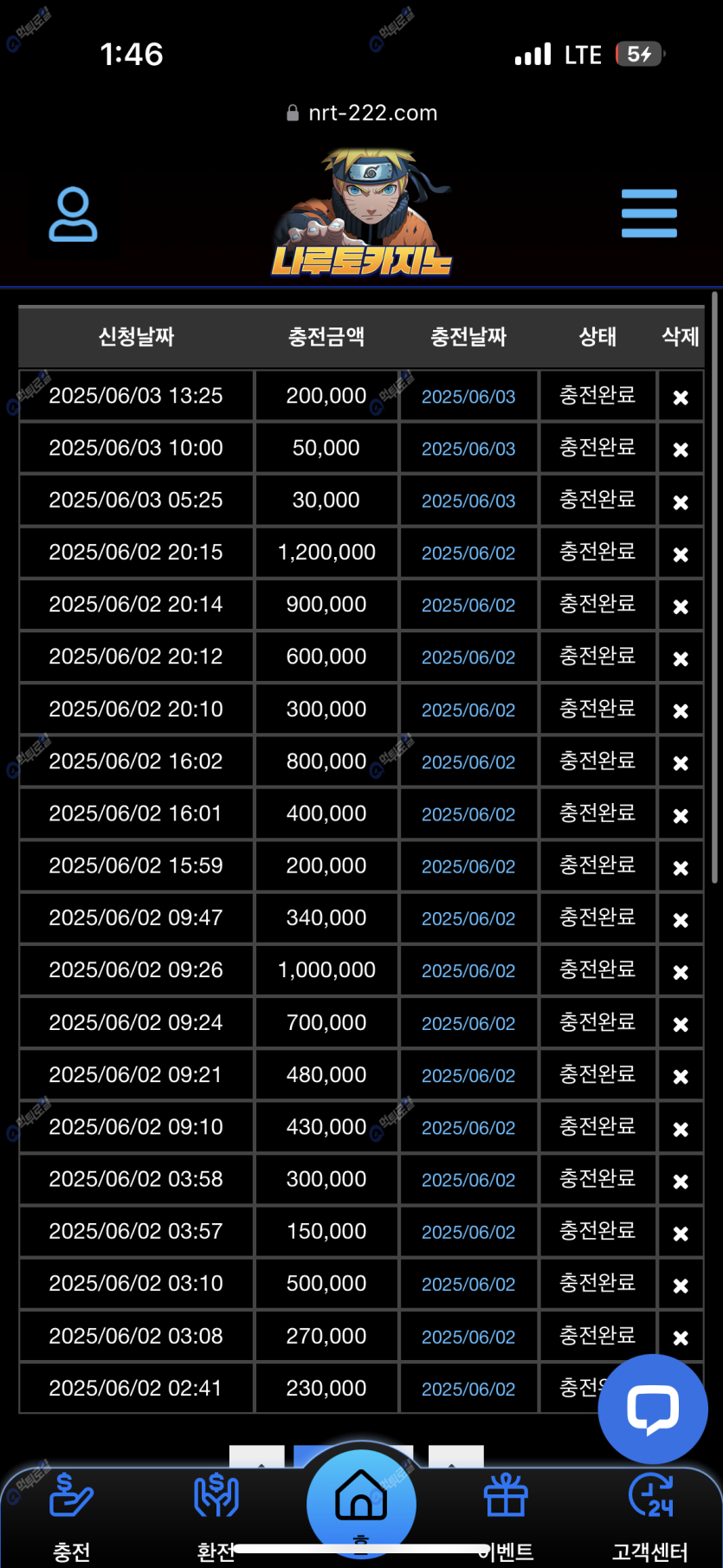The height and width of the screenshot is (1568, 723).
Task: Open the live chat bubble
Action: pyautogui.click(x=653, y=1409)
